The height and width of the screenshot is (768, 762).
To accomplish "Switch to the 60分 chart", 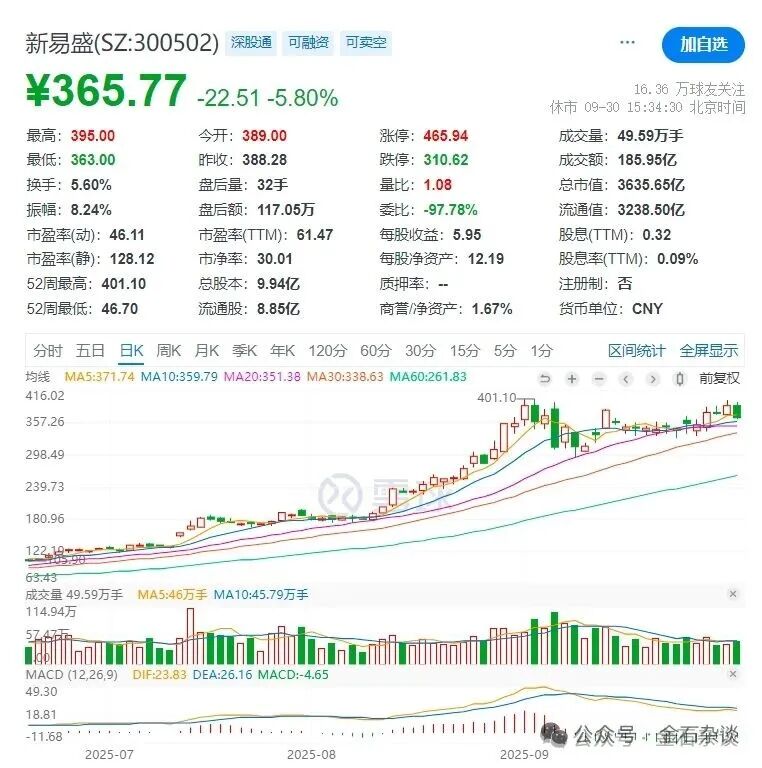I will point(376,351).
